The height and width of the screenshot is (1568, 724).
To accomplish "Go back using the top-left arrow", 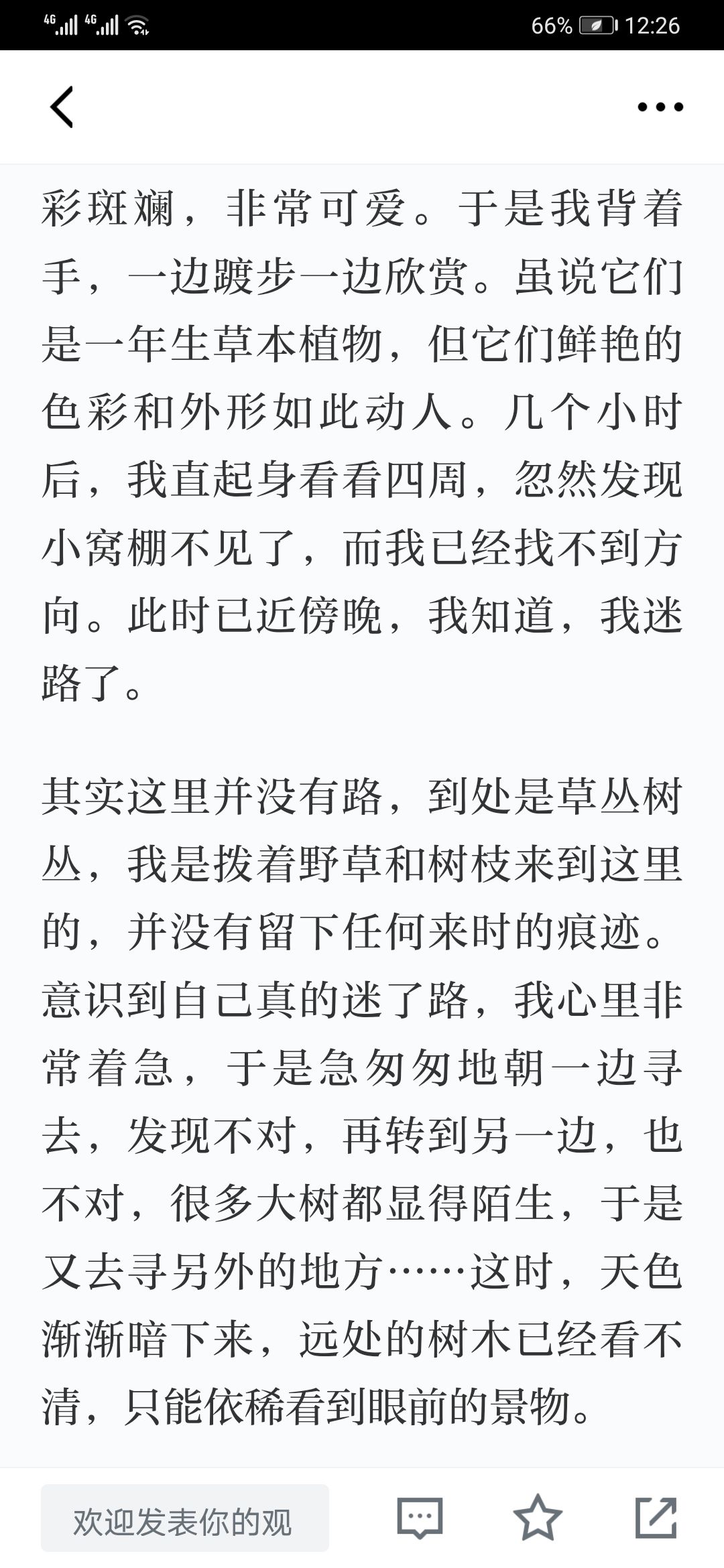I will 62,107.
